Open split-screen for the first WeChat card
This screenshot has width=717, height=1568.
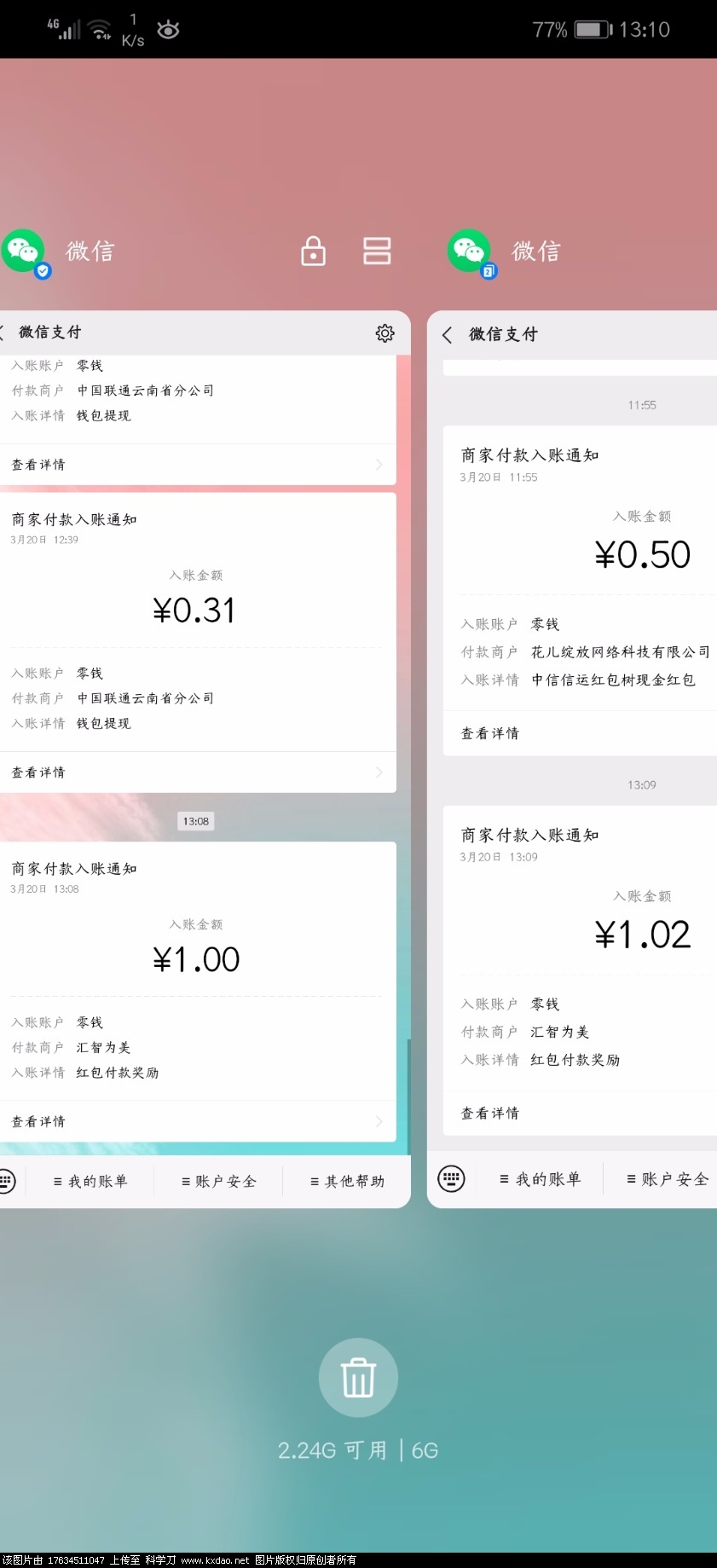[377, 252]
